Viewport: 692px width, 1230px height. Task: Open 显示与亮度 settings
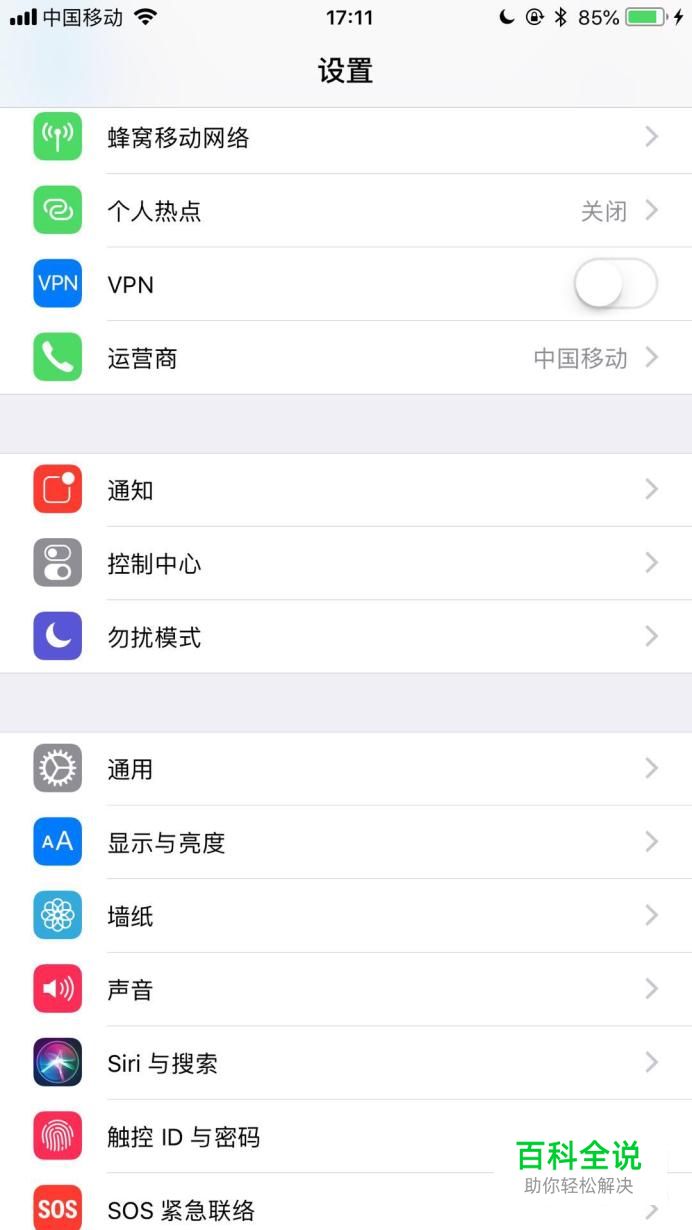pyautogui.click(x=345, y=842)
